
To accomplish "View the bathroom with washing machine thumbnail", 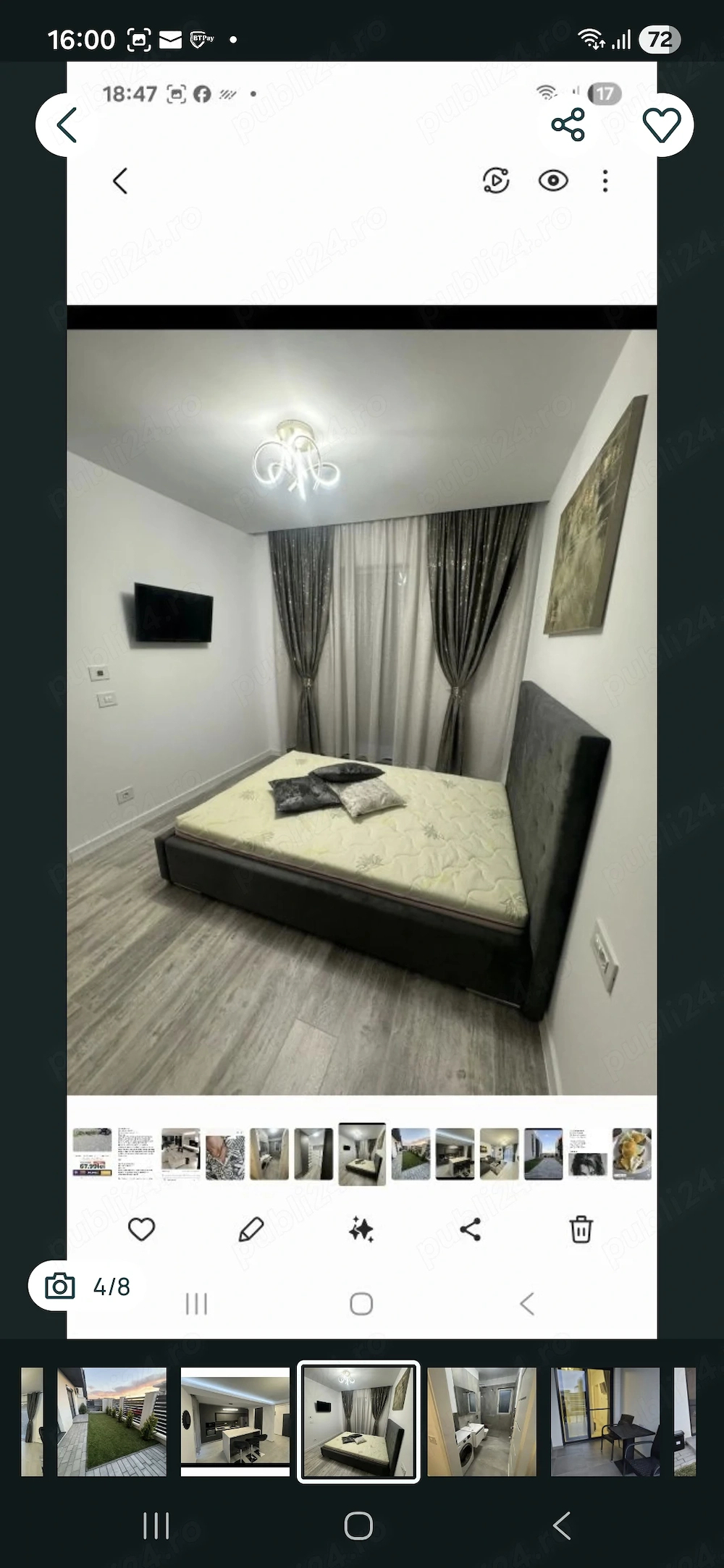I will pyautogui.click(x=481, y=1421).
